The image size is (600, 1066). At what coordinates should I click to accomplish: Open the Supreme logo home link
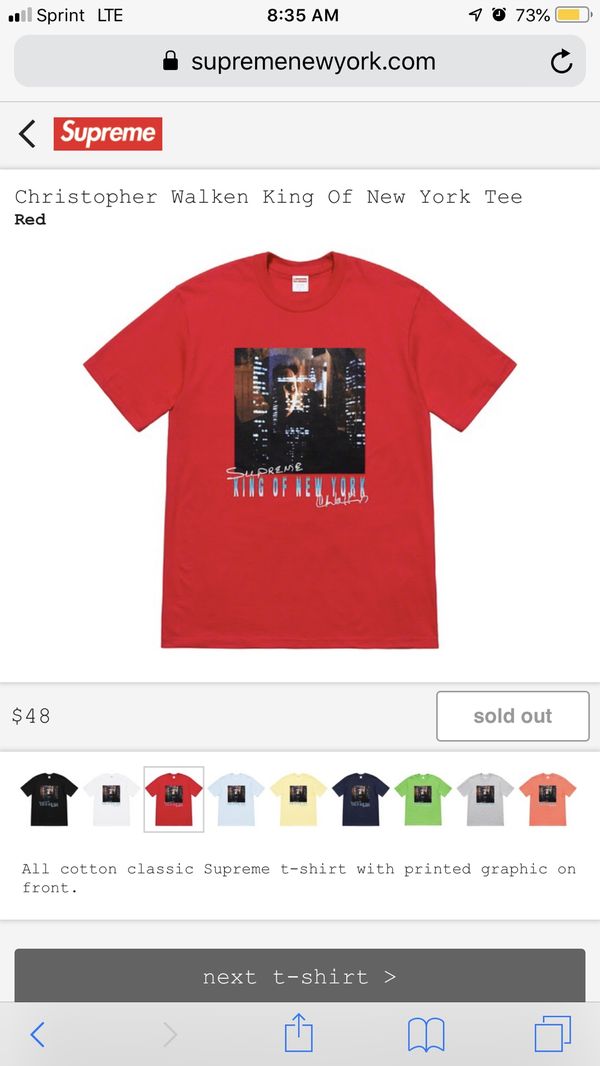(x=108, y=134)
